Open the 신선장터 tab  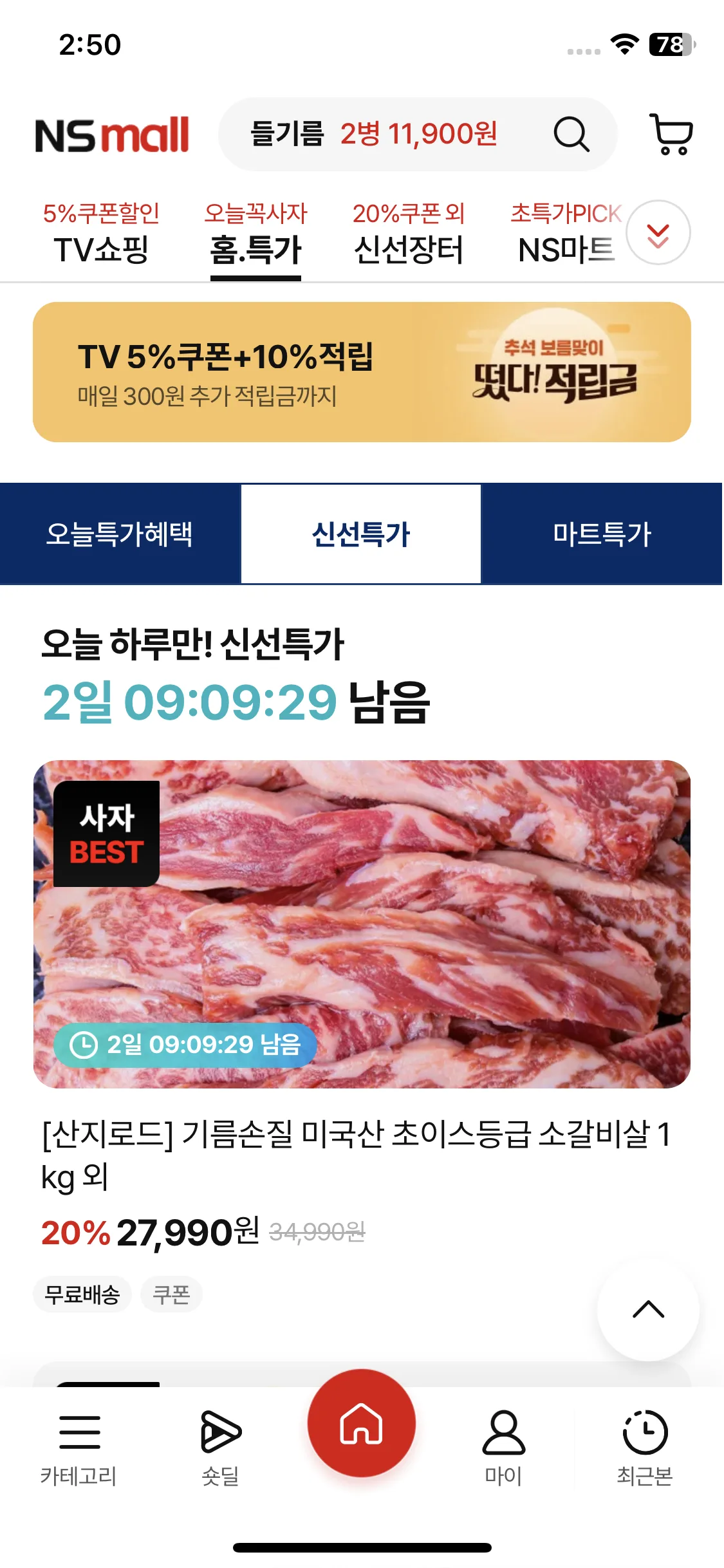tap(409, 233)
